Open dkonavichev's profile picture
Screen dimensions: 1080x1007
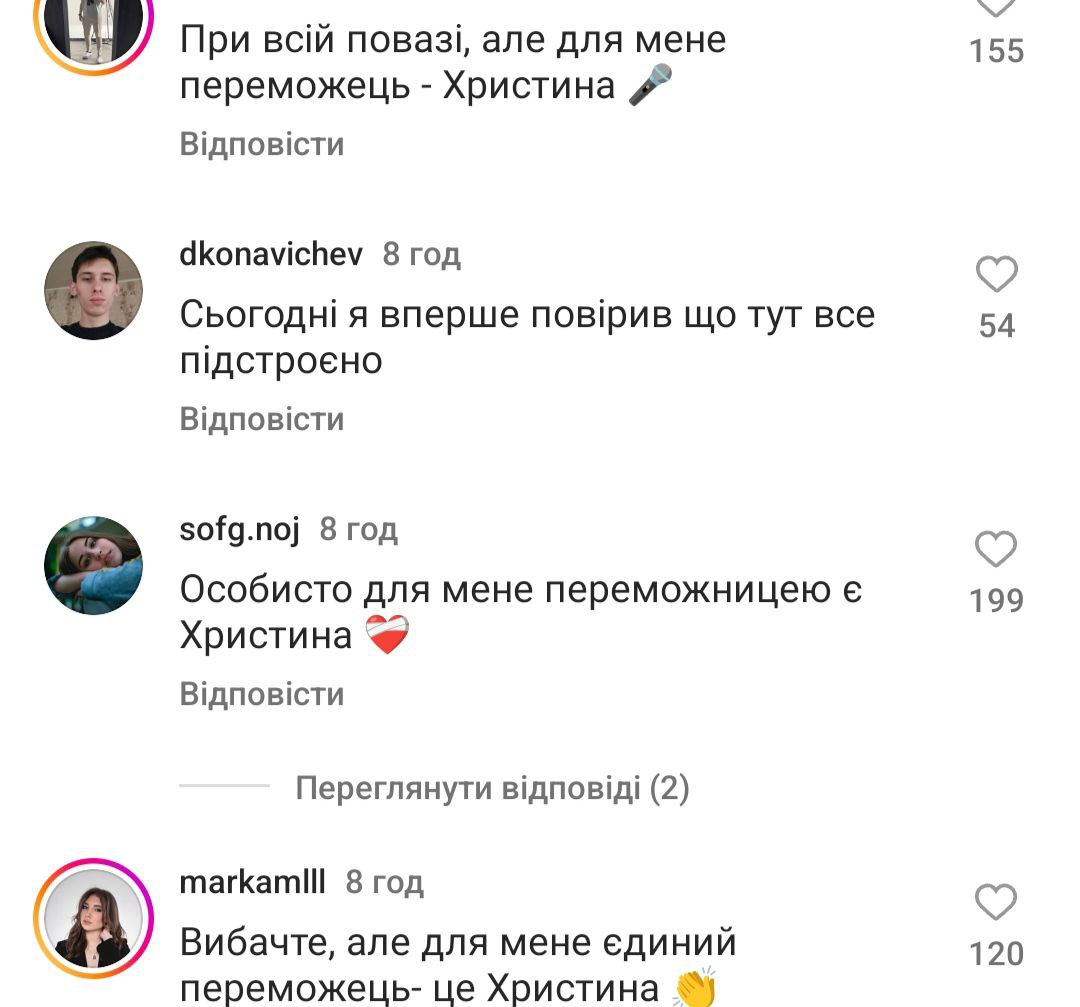pos(94,290)
